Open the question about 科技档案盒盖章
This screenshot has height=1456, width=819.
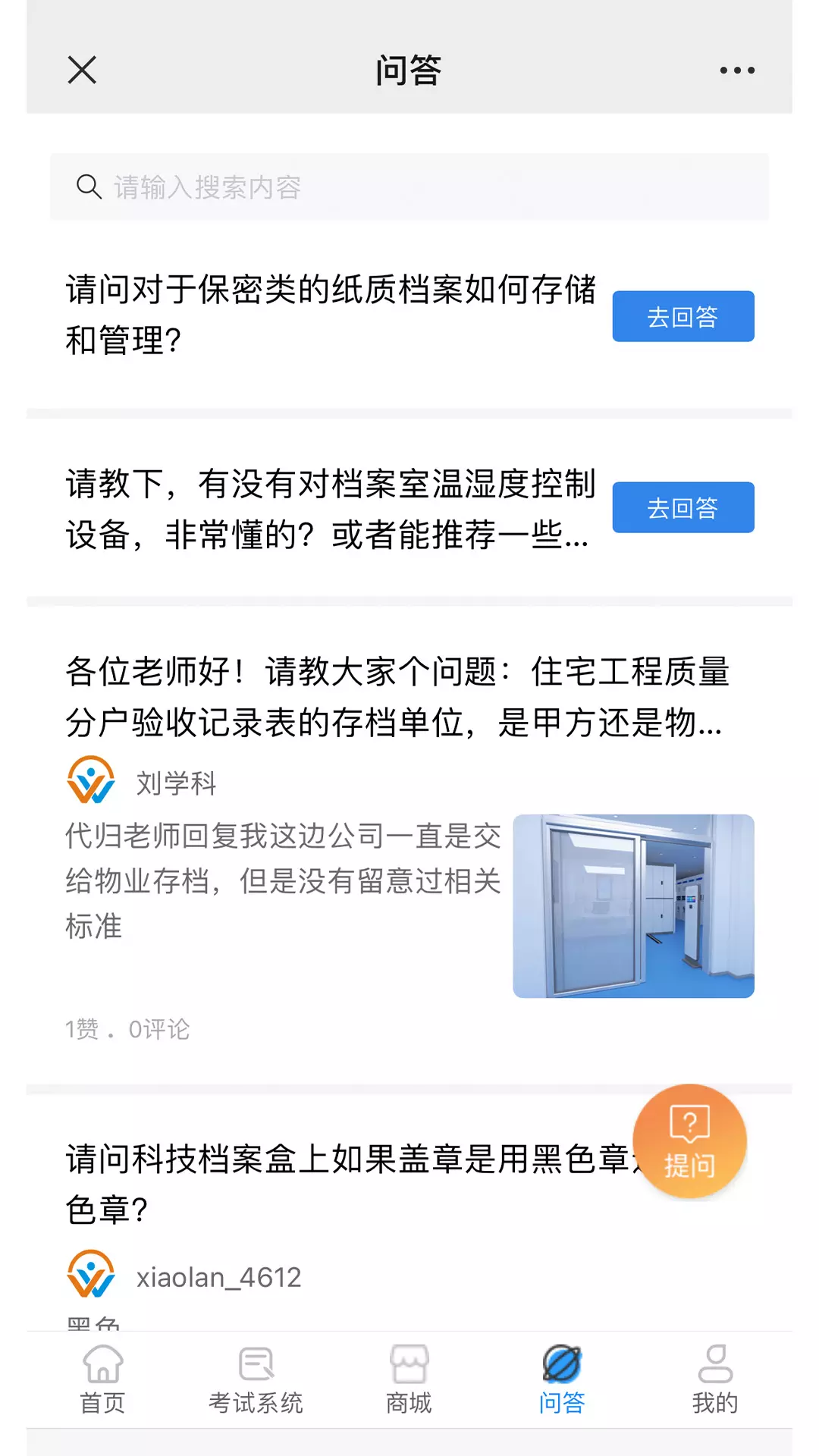pyautogui.click(x=349, y=1184)
